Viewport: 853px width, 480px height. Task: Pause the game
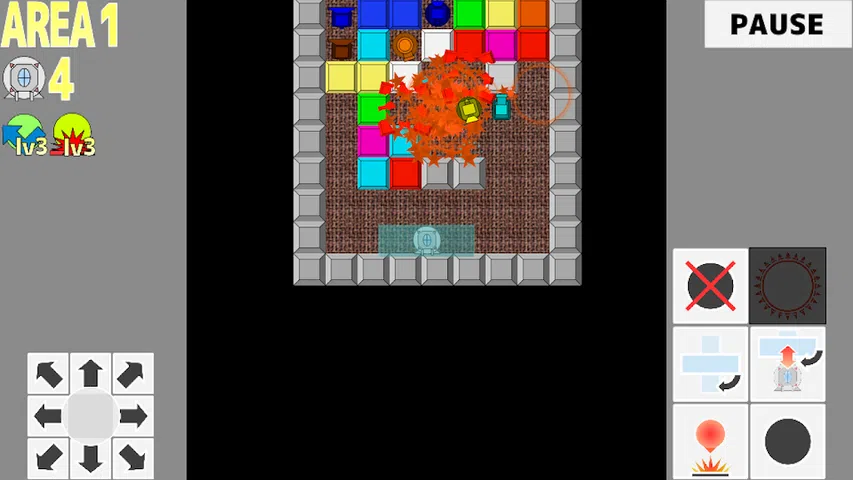[777, 24]
